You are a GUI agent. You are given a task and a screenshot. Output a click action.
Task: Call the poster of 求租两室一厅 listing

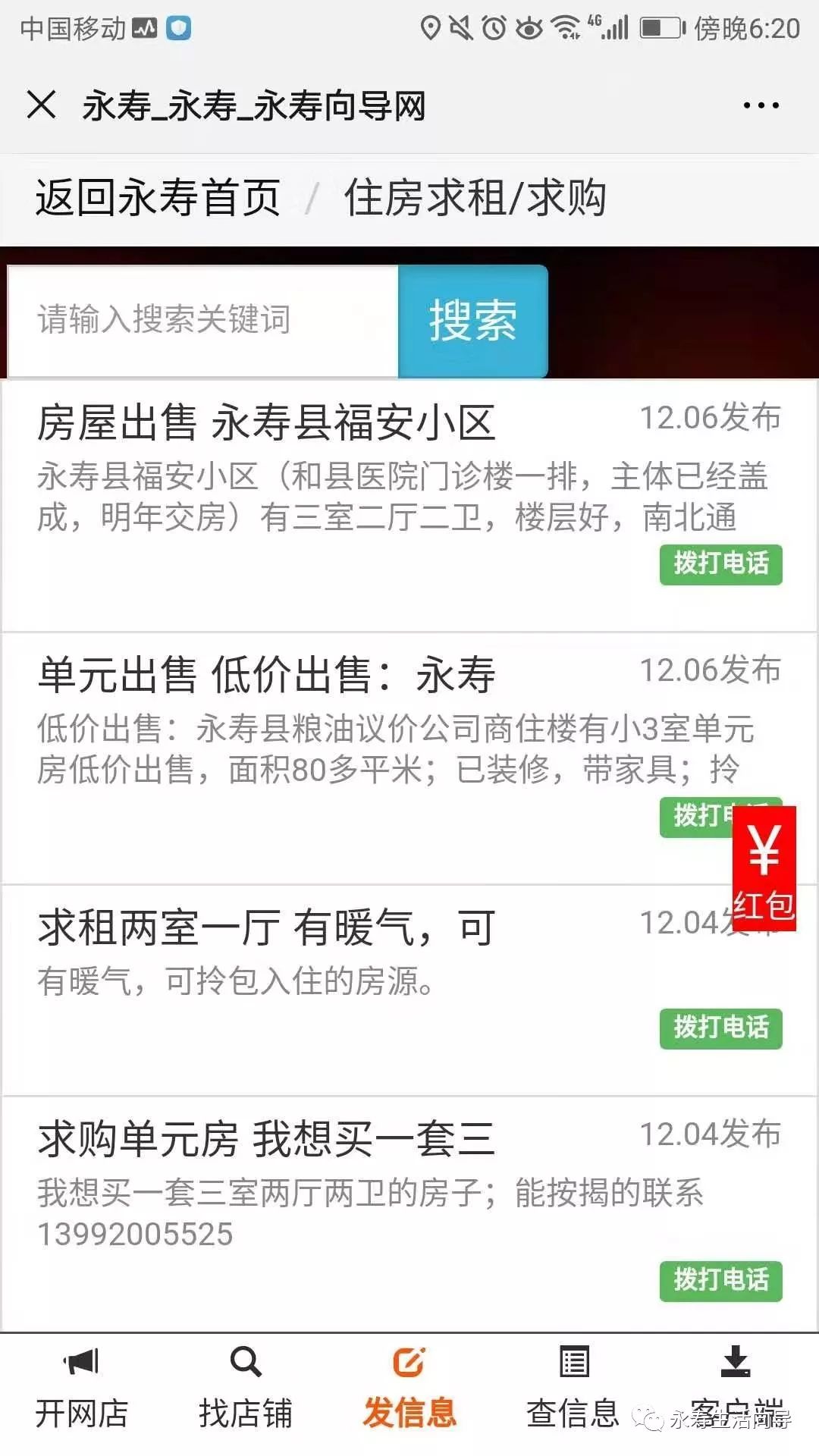pos(720,1028)
